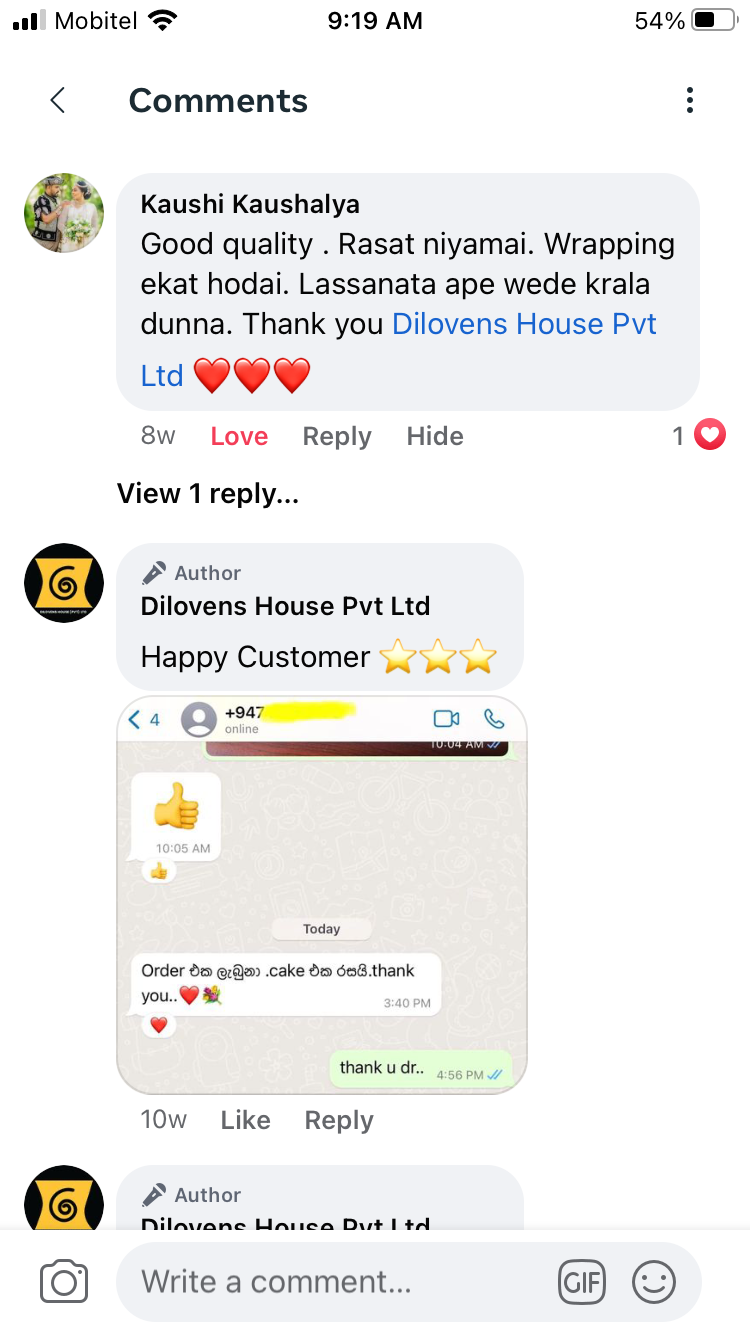Viewport: 750px width, 1334px height.
Task: Open Dilovens House Pvt Ltd author name
Action: click(x=285, y=606)
